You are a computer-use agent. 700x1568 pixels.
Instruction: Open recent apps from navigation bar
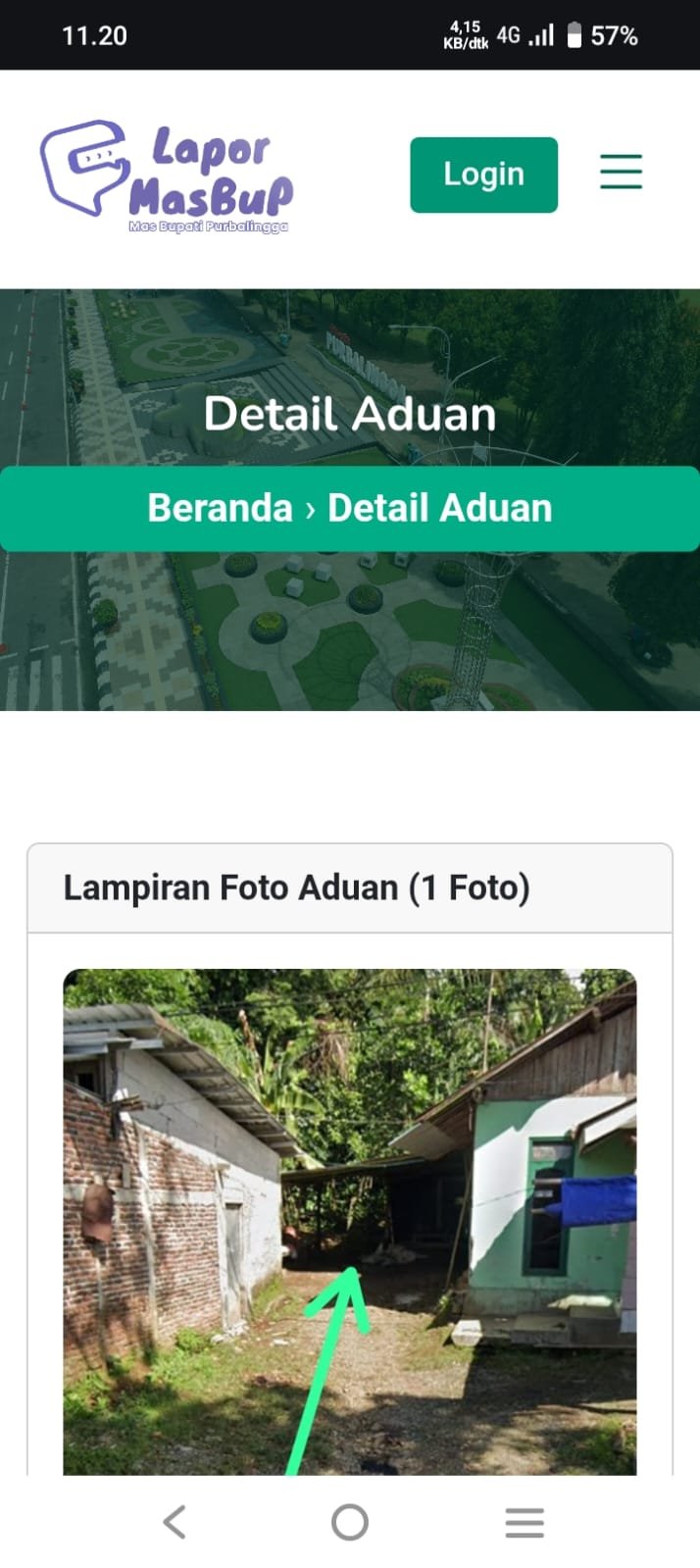click(x=525, y=1522)
